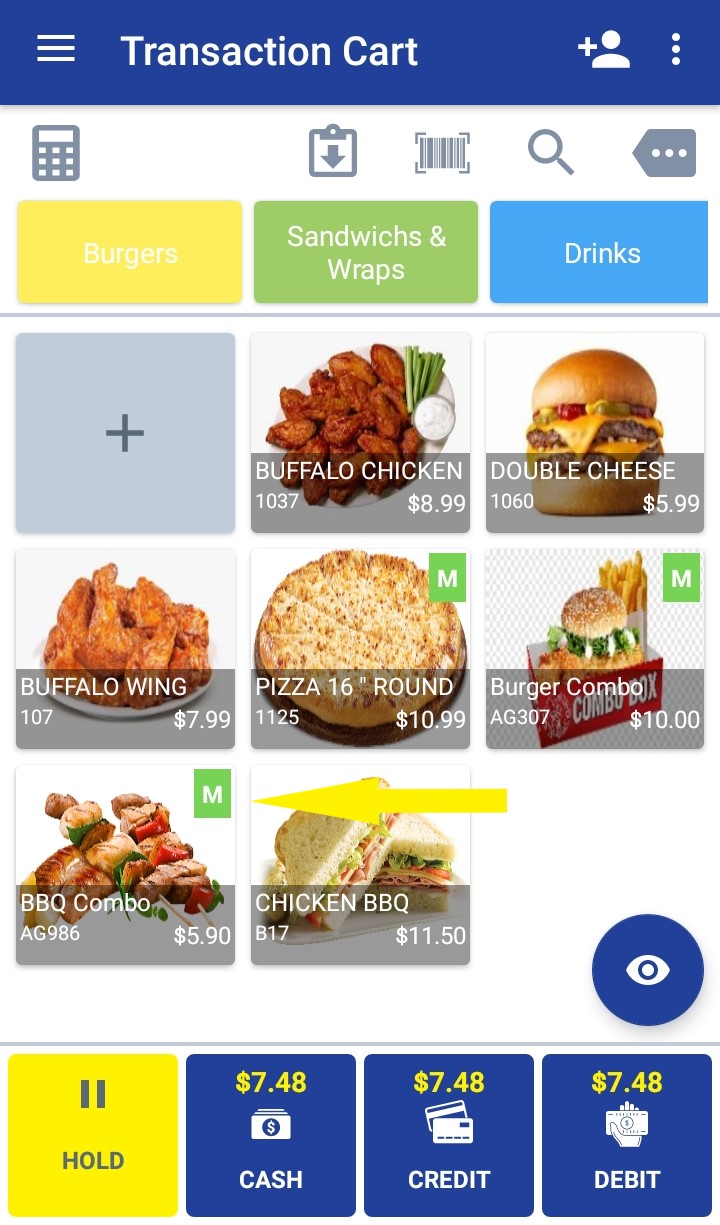The image size is (720, 1225).
Task: Pay $7.48 by CREDIT card
Action: 449,1135
